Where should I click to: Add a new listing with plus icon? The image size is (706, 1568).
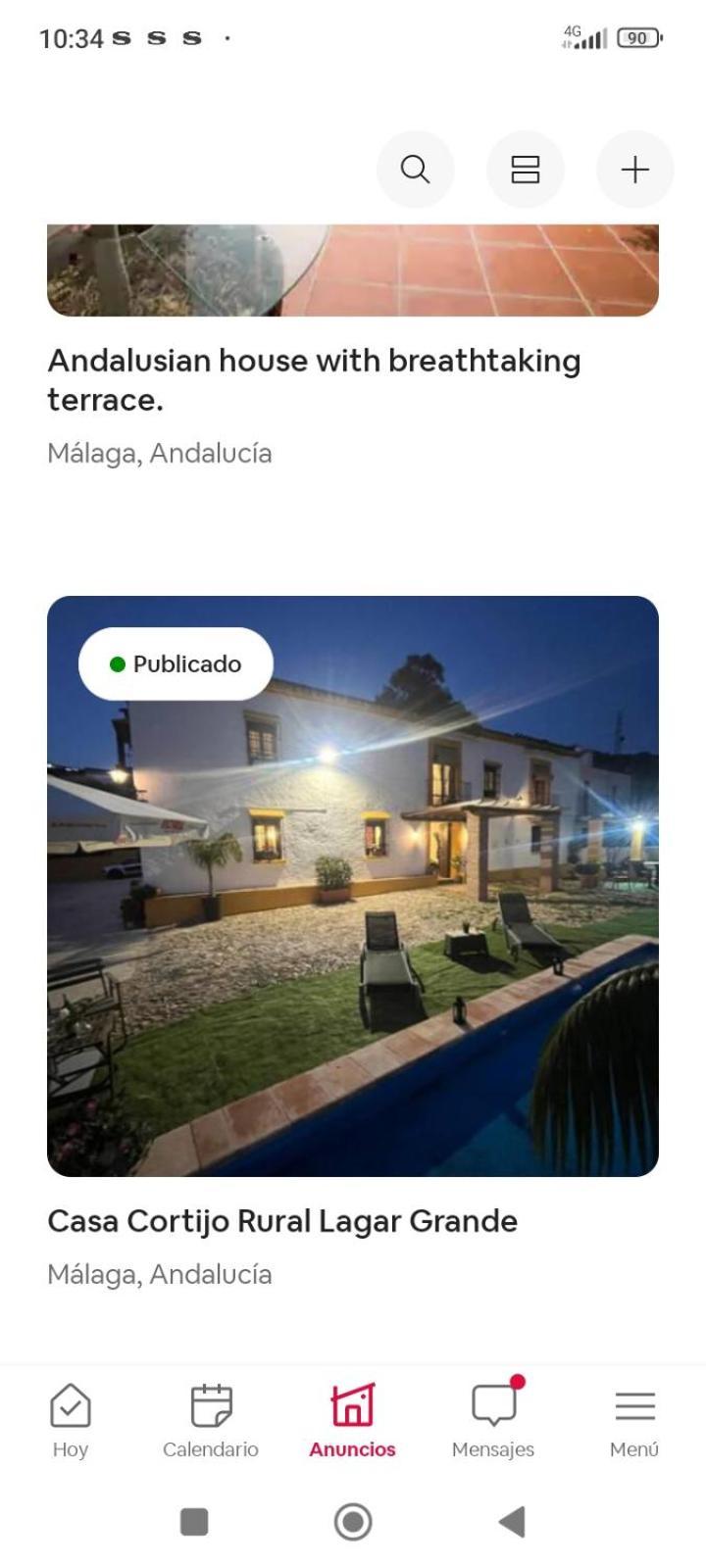635,170
